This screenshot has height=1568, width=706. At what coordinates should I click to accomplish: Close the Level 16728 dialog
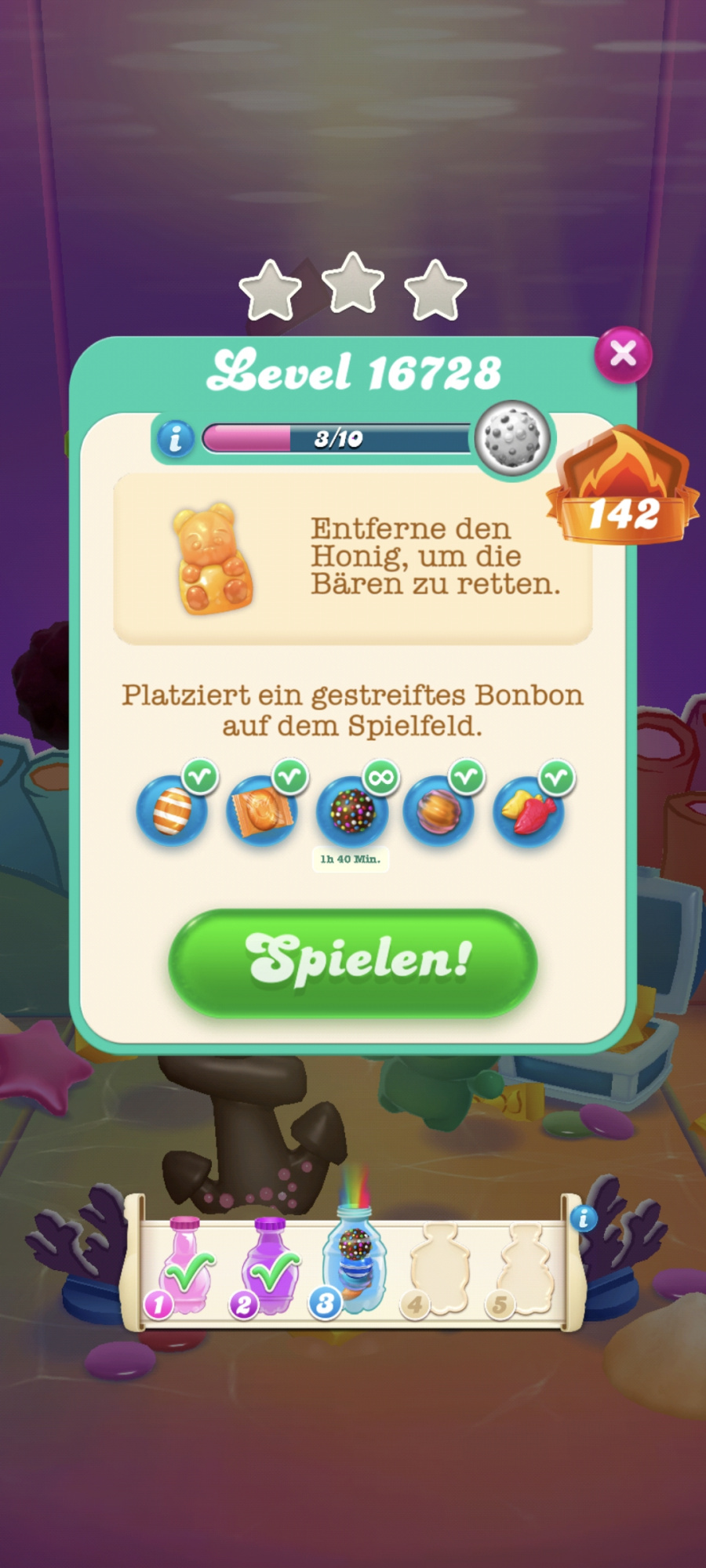coord(623,354)
